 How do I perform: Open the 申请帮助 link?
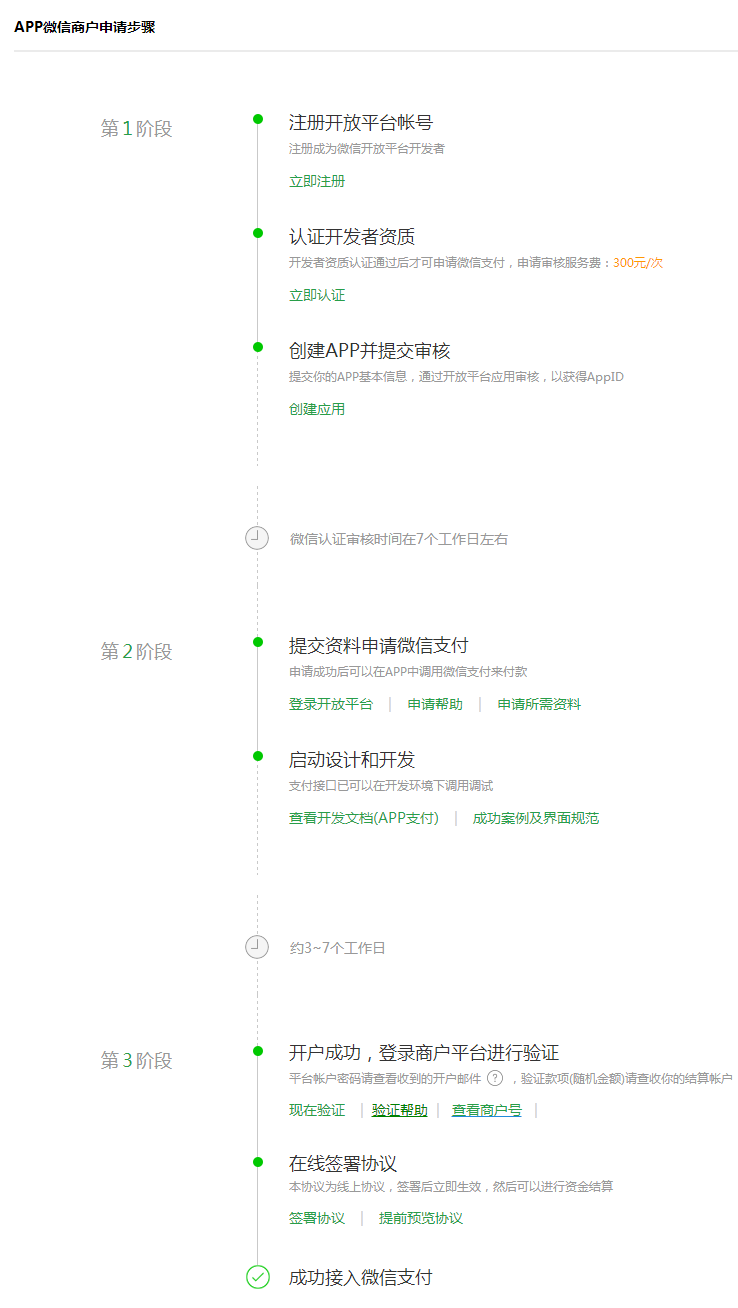point(435,704)
